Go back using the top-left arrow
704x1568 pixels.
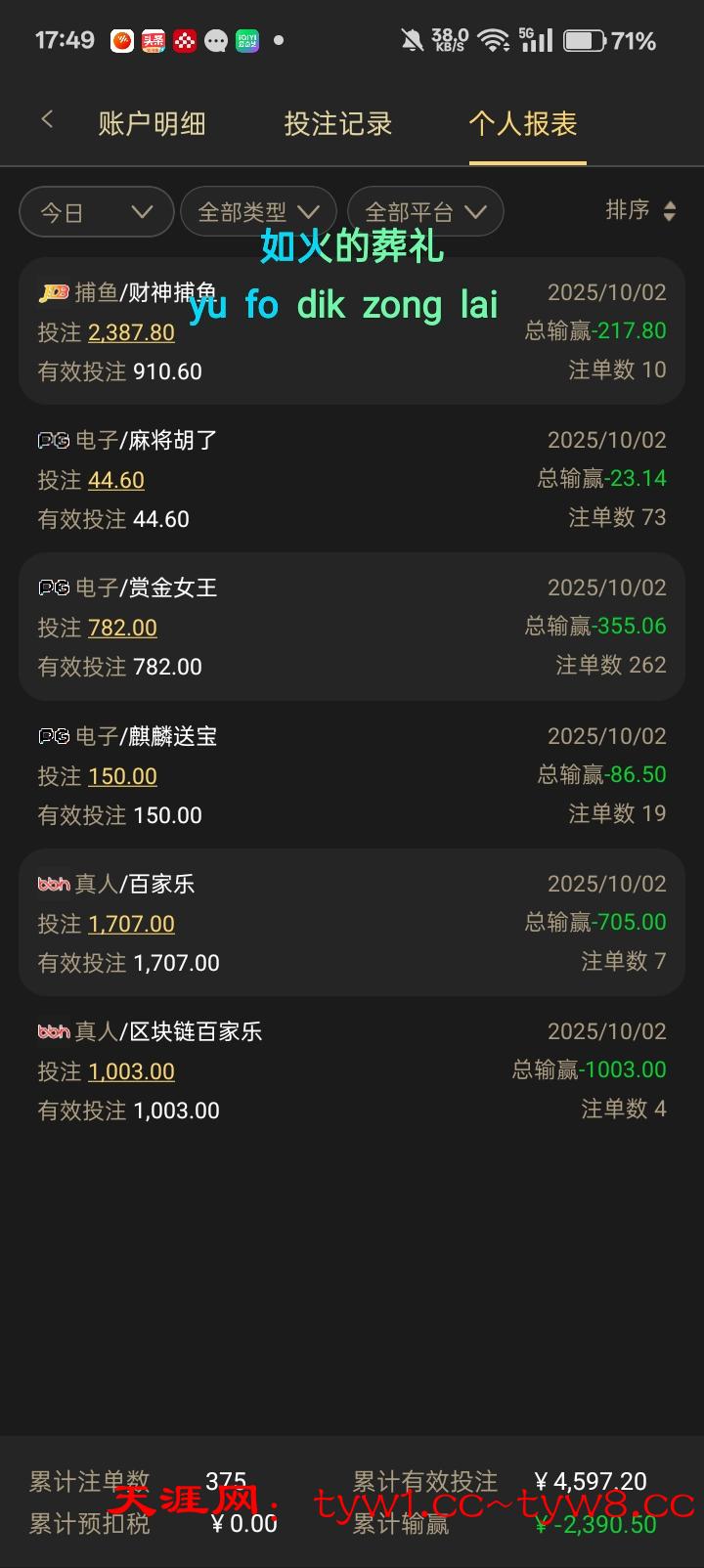pos(47,120)
